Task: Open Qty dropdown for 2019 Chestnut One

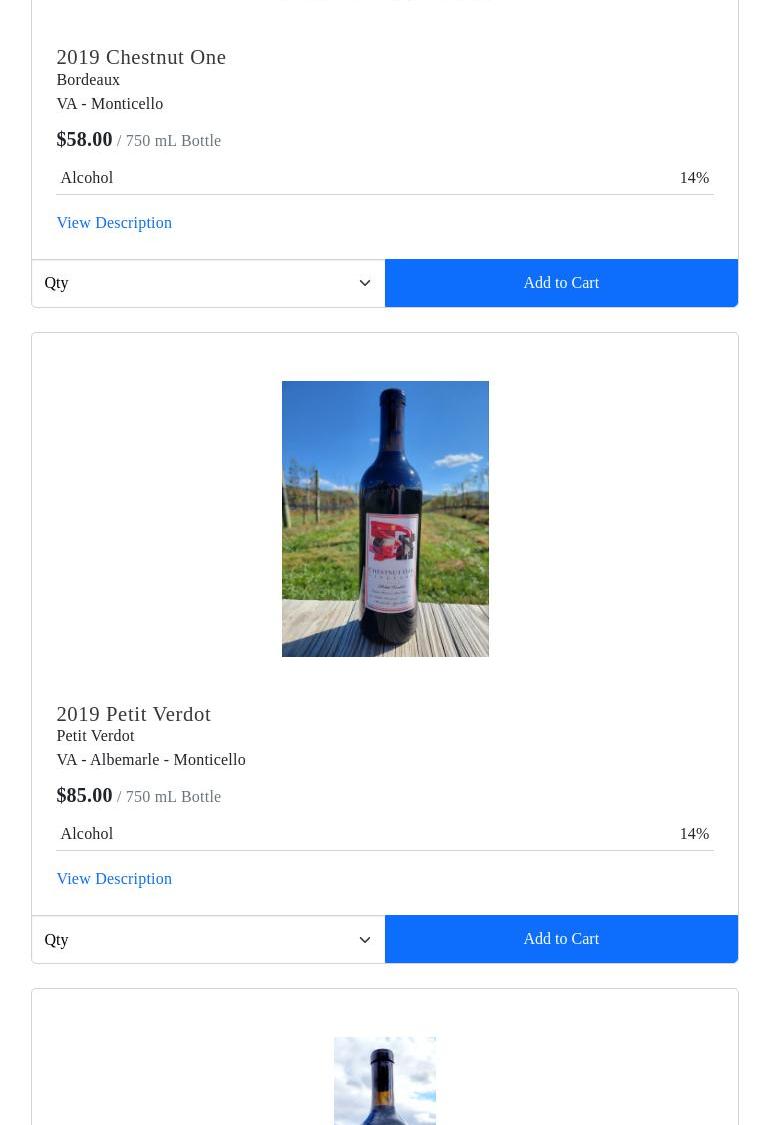Action: (208, 283)
